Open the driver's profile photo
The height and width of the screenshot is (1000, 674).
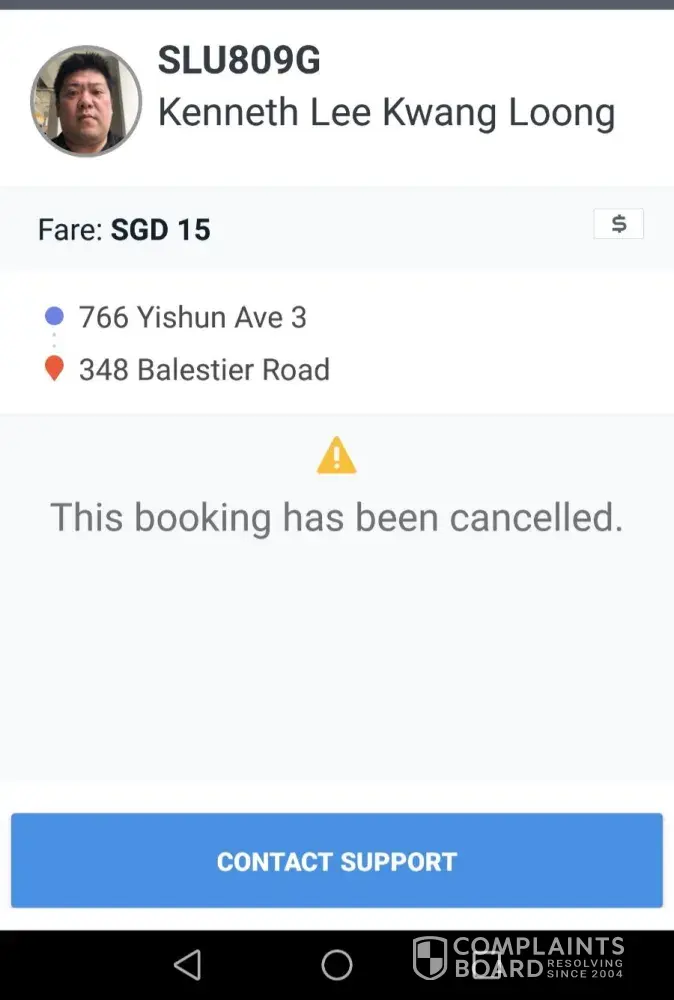pos(86,101)
